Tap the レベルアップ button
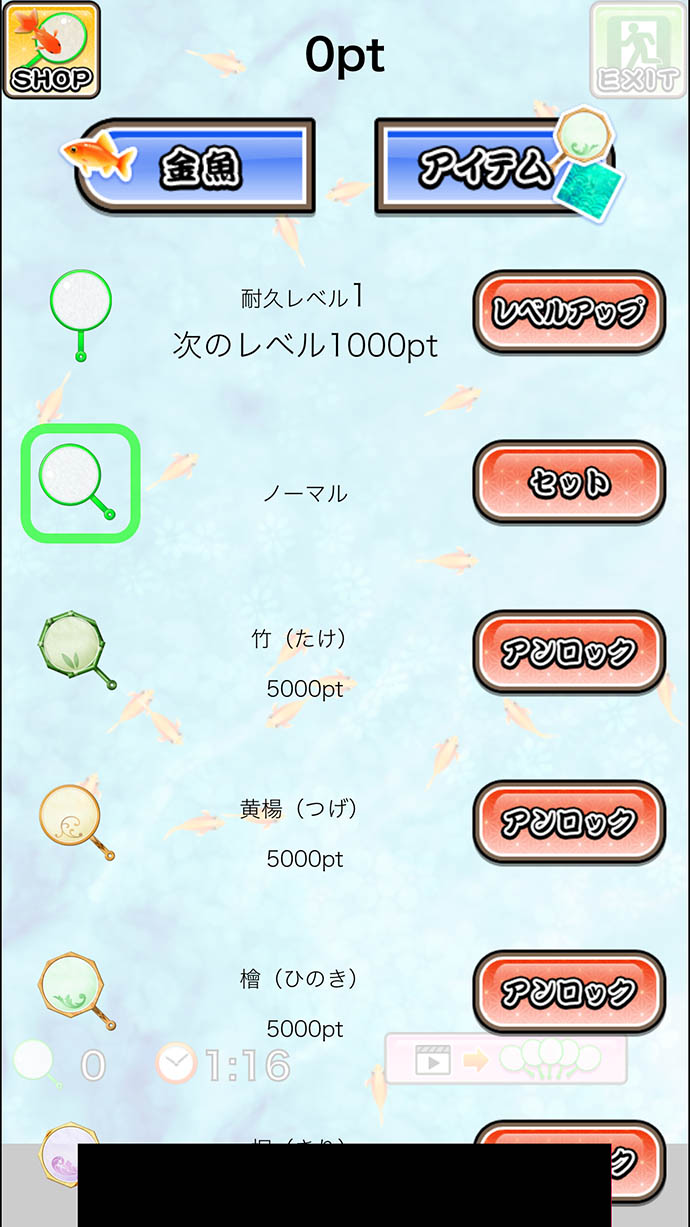 click(x=569, y=312)
